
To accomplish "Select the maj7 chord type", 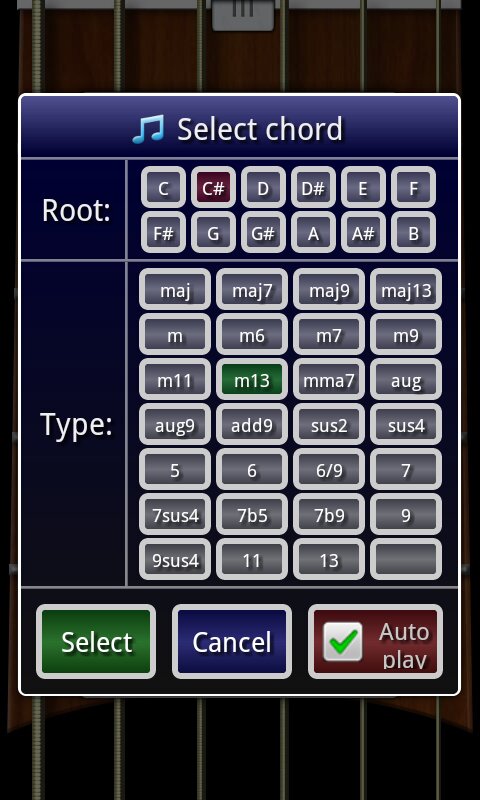I will click(x=252, y=290).
